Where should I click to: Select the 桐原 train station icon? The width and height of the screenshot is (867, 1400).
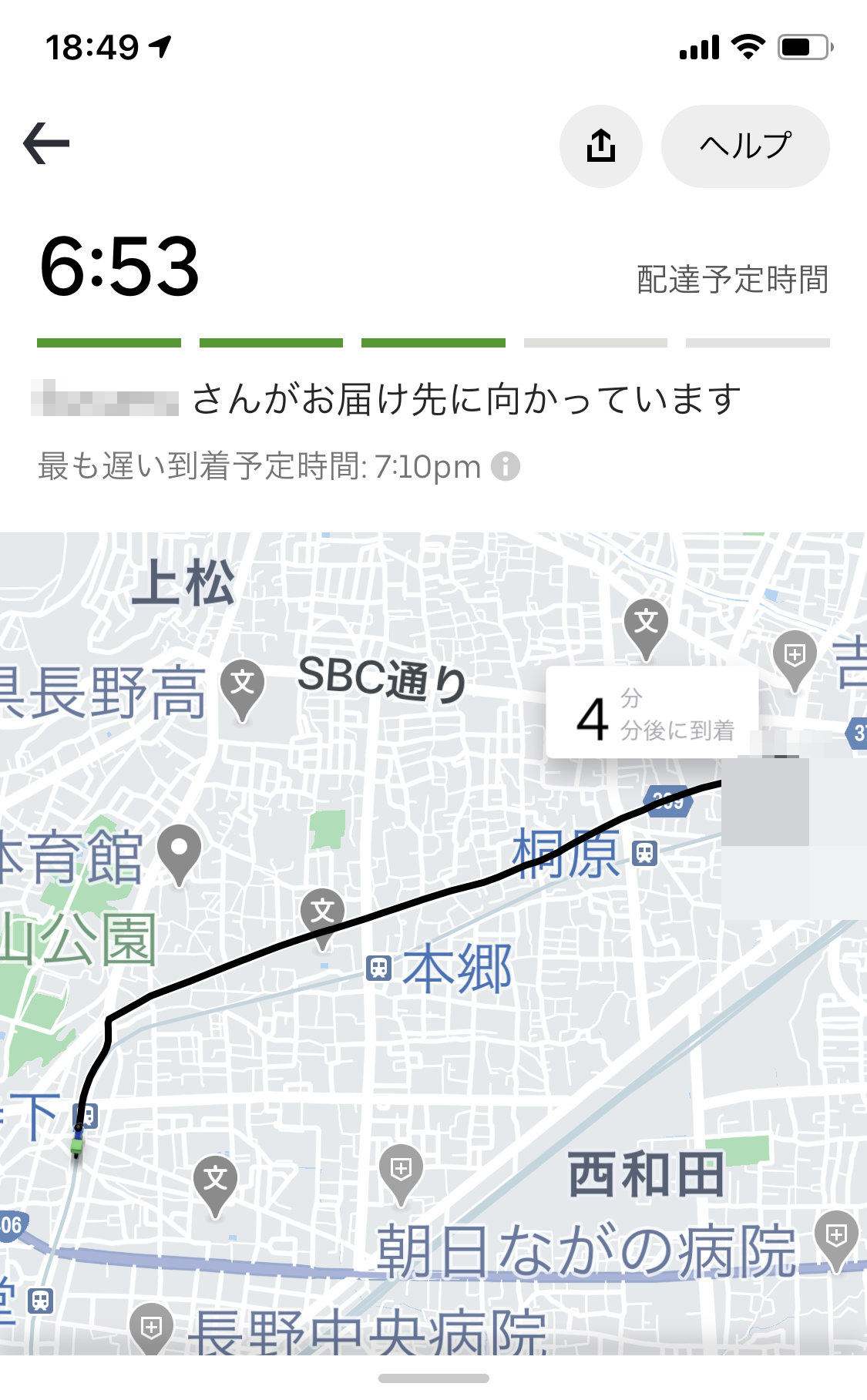(644, 854)
